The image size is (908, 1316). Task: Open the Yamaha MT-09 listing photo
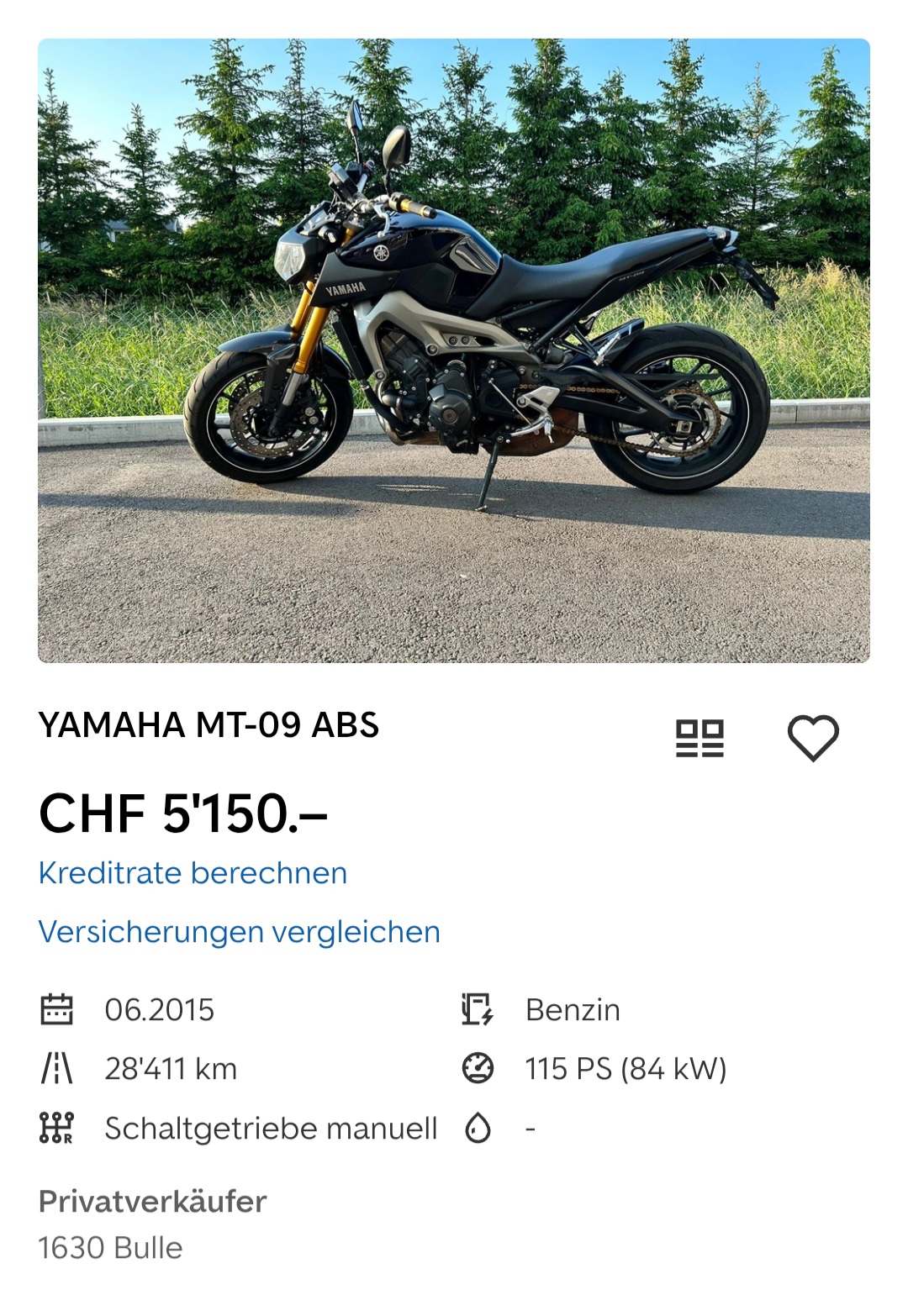click(x=454, y=350)
